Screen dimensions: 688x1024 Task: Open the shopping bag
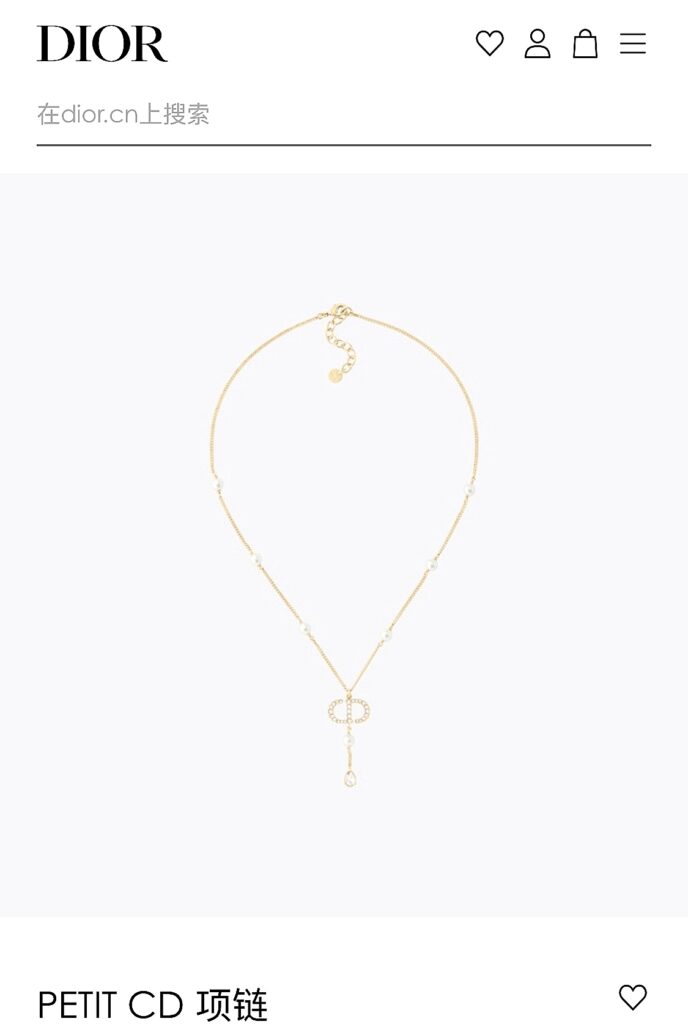585,44
